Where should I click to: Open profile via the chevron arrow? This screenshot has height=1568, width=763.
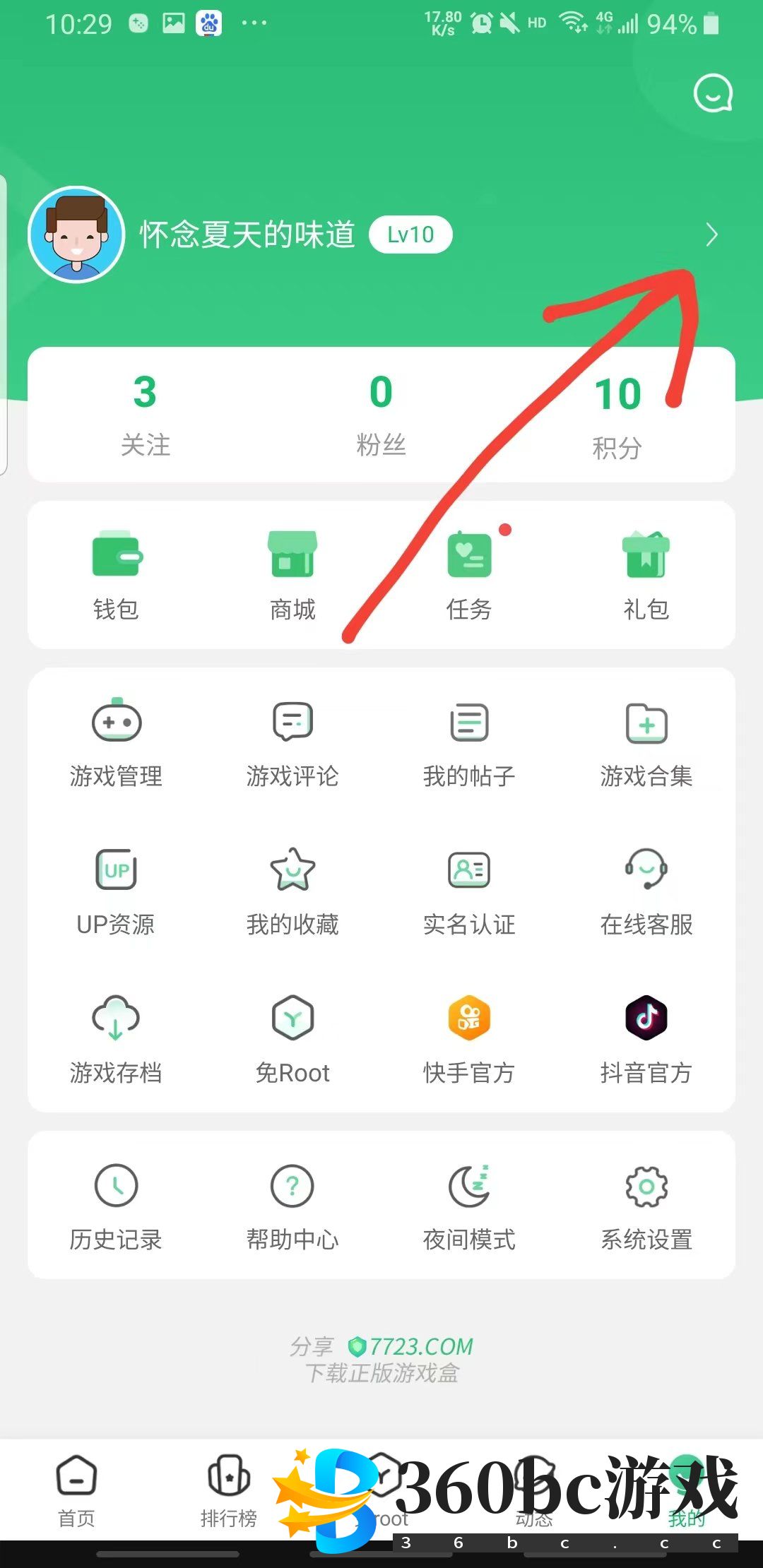click(x=711, y=235)
